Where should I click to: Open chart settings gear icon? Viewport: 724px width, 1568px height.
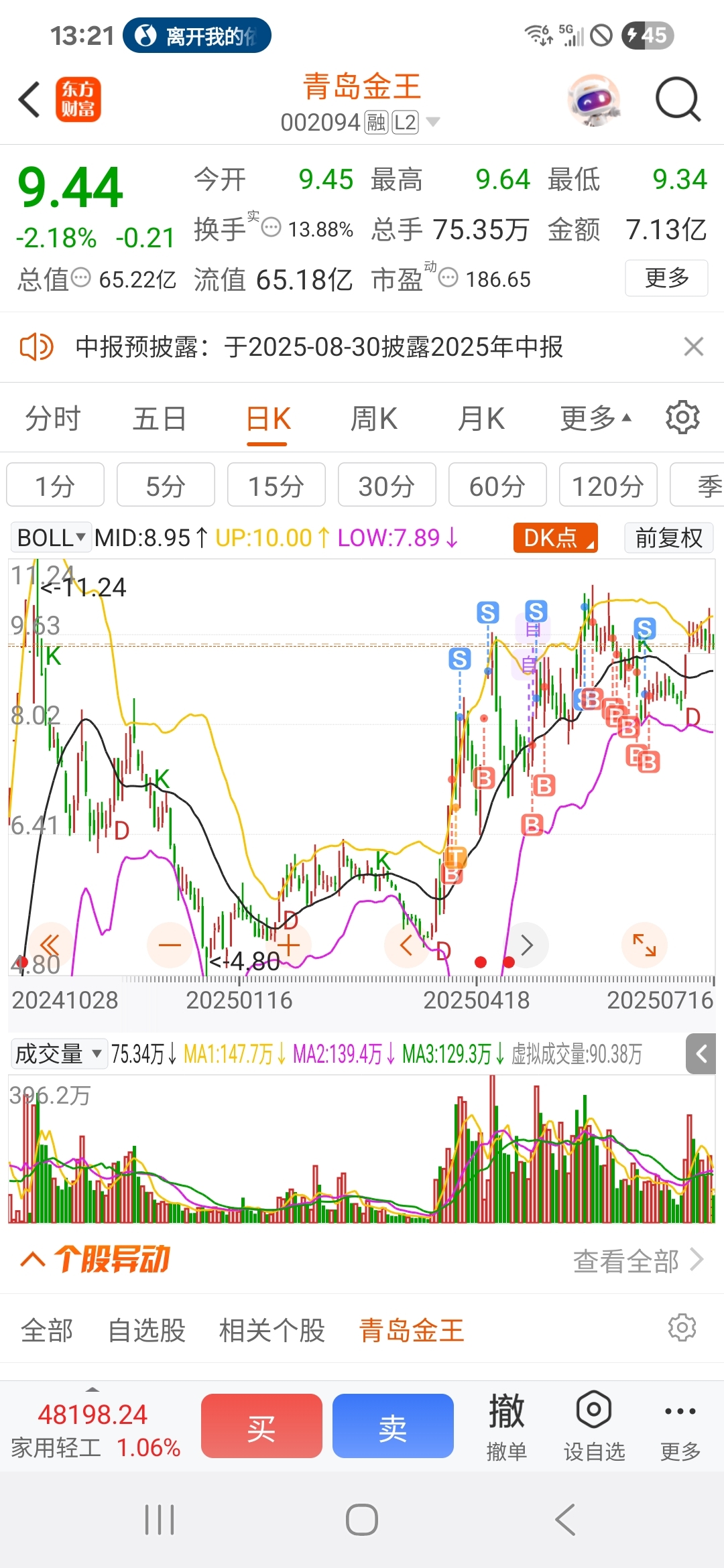(682, 417)
